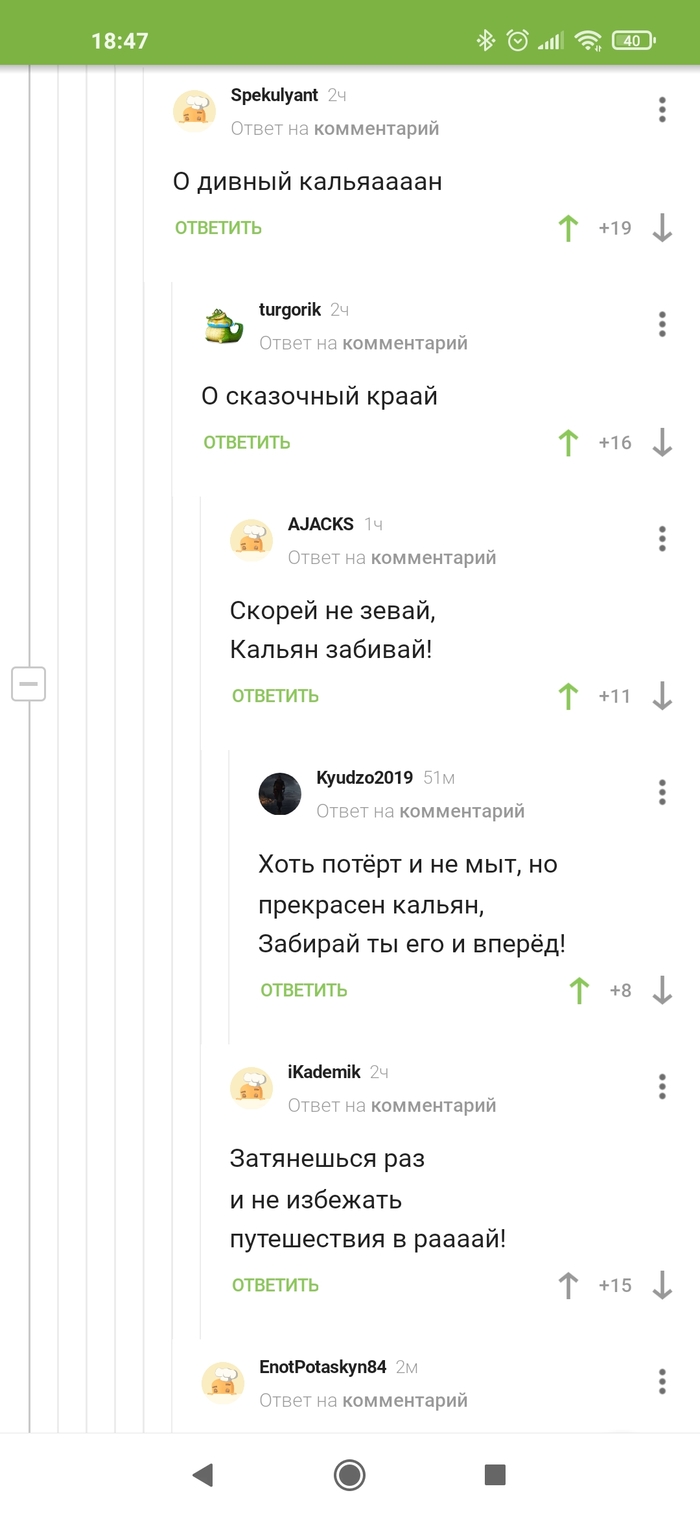Reply to iKademik's comment

coord(275,1286)
